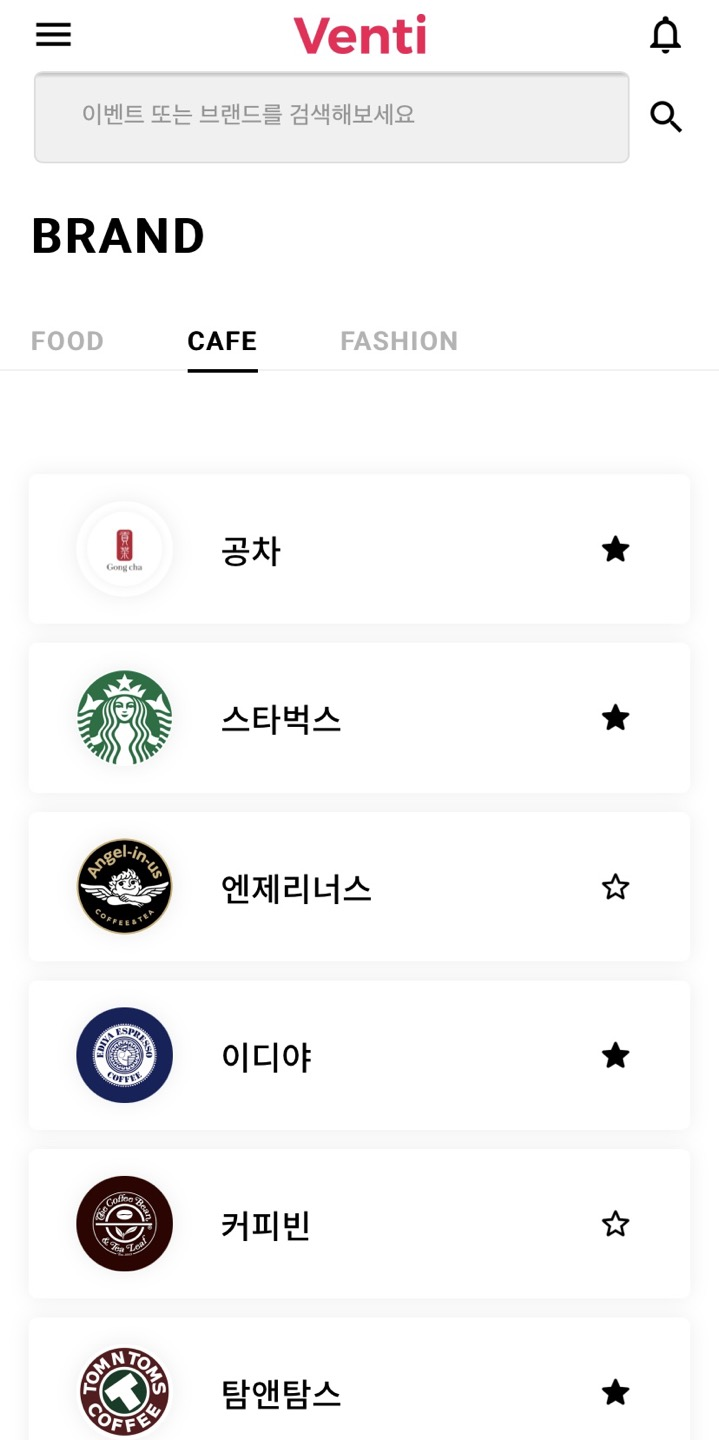This screenshot has width=719, height=1440.
Task: Open the notifications bell
Action: 665,35
